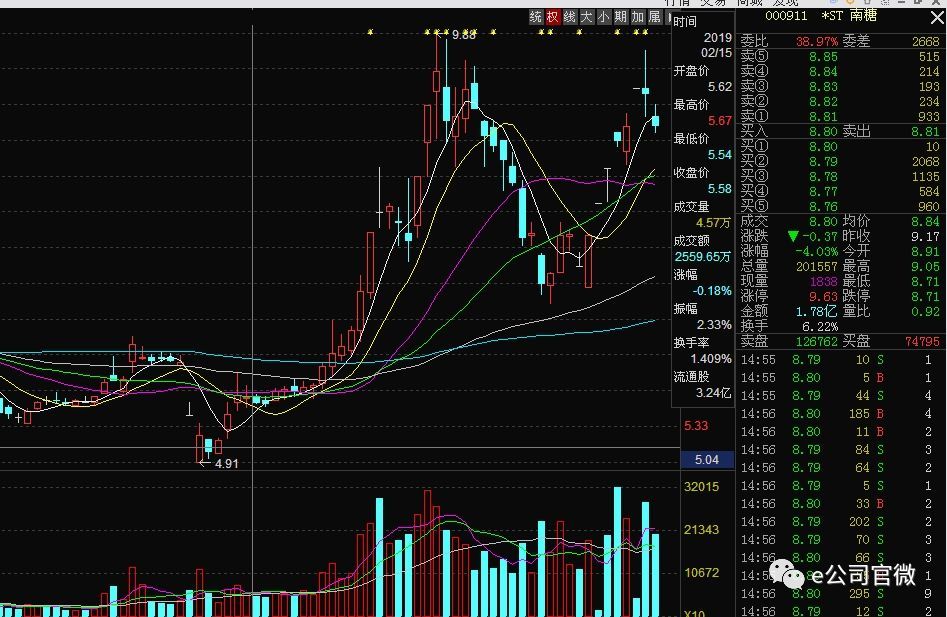Open the 期 period selector

[622, 17]
